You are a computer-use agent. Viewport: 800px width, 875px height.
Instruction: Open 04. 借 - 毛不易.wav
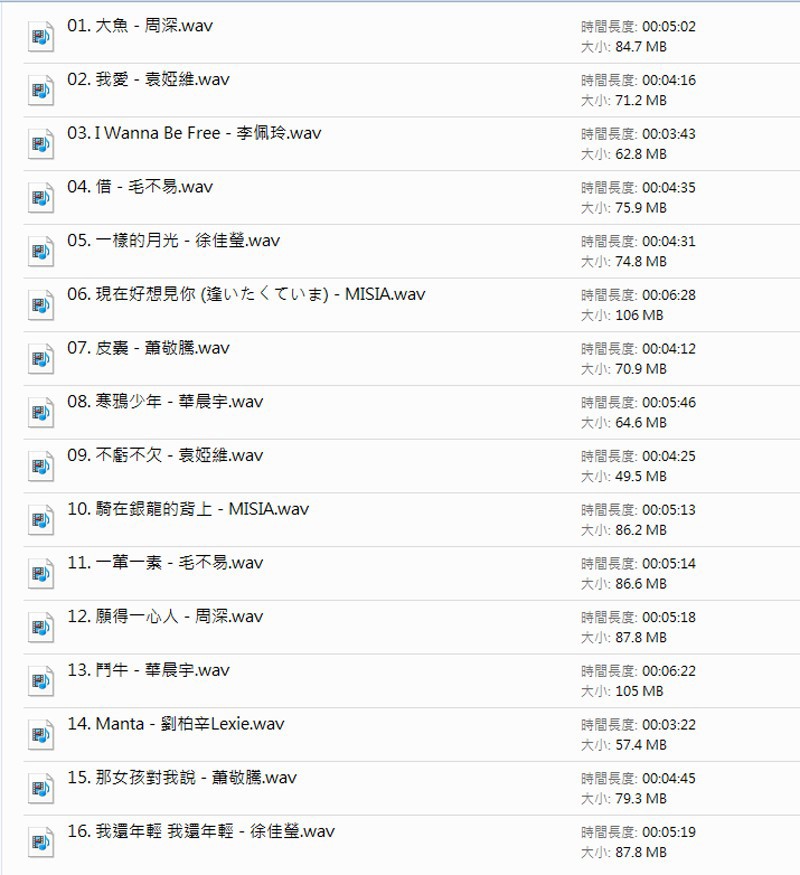140,187
